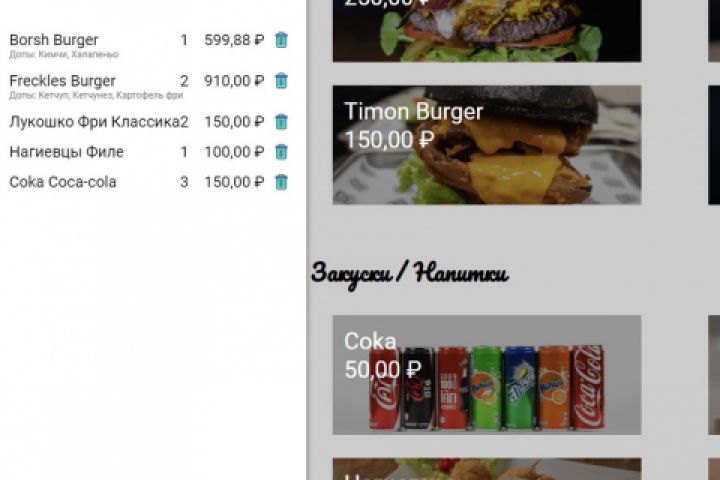Image resolution: width=720 pixels, height=480 pixels.
Task: Delete Freckles Burger from the cart
Action: tap(281, 81)
